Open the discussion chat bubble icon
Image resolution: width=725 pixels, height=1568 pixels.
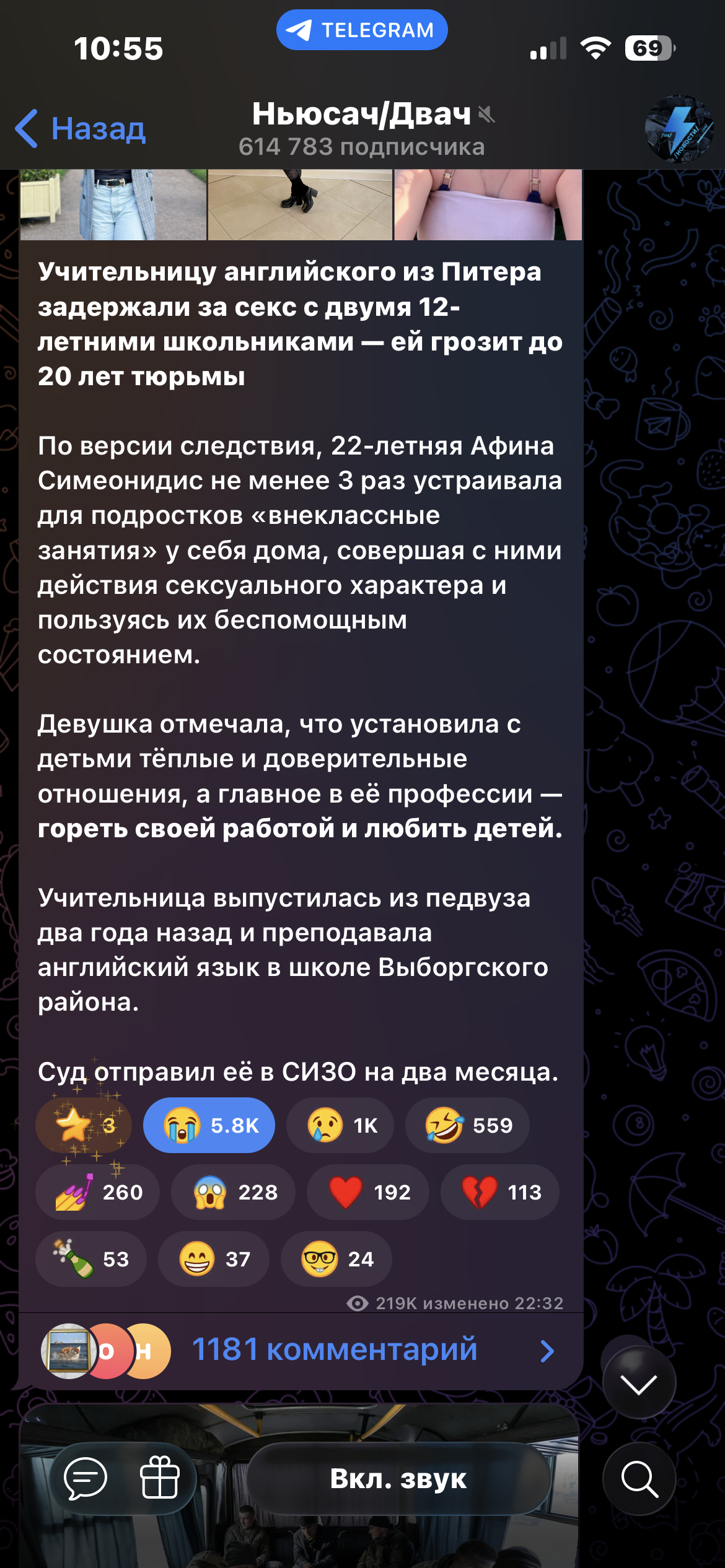[86, 1478]
